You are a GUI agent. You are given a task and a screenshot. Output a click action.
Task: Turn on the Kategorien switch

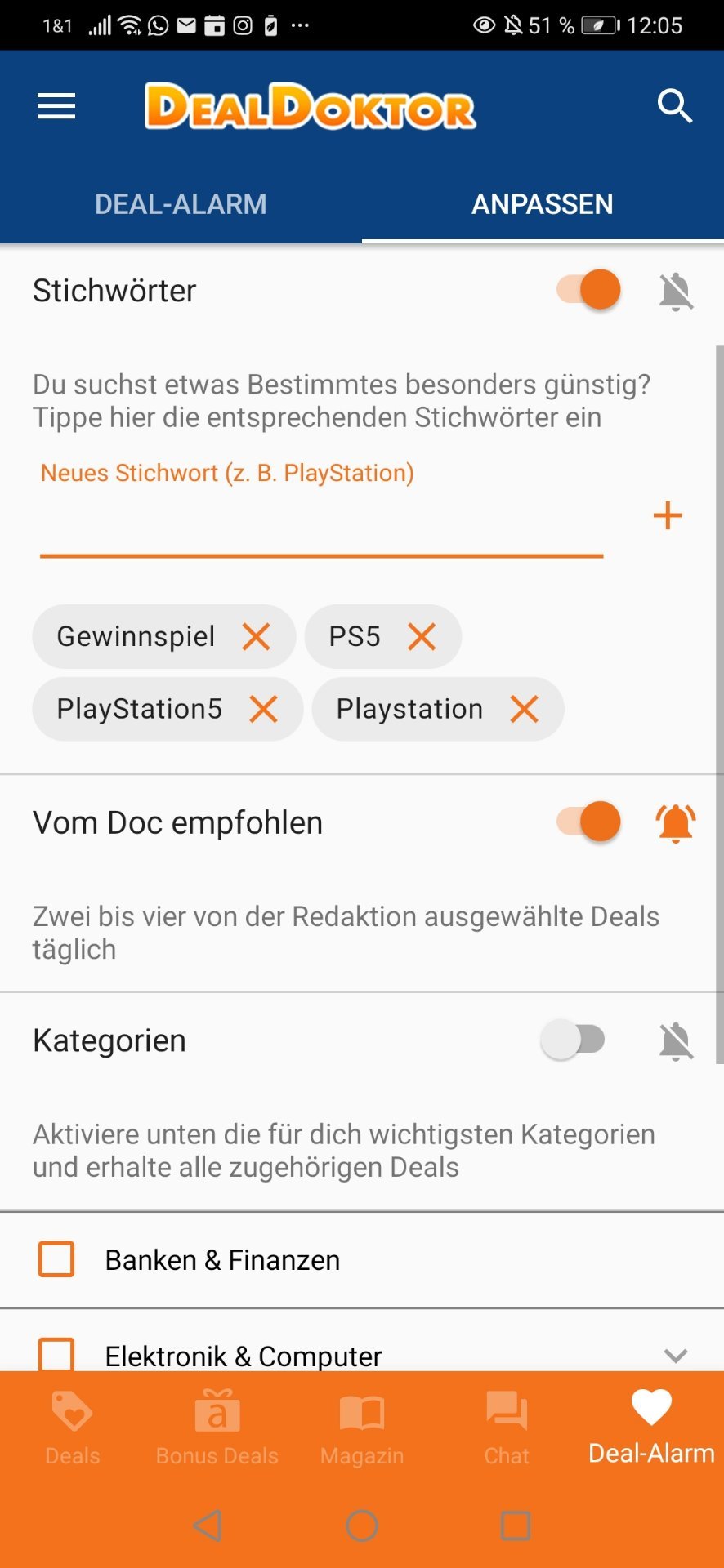tap(573, 1040)
